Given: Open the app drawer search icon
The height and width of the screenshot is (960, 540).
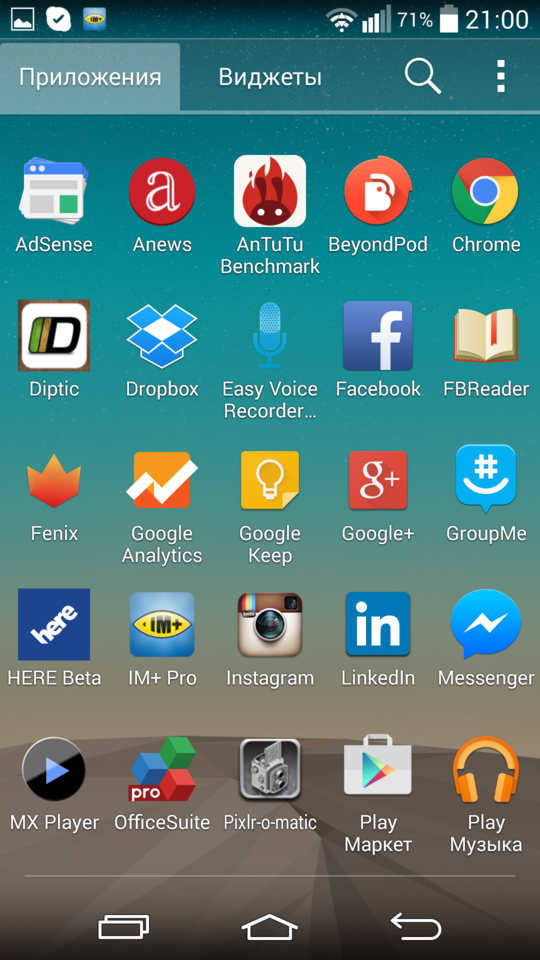Looking at the screenshot, I should pyautogui.click(x=422, y=77).
